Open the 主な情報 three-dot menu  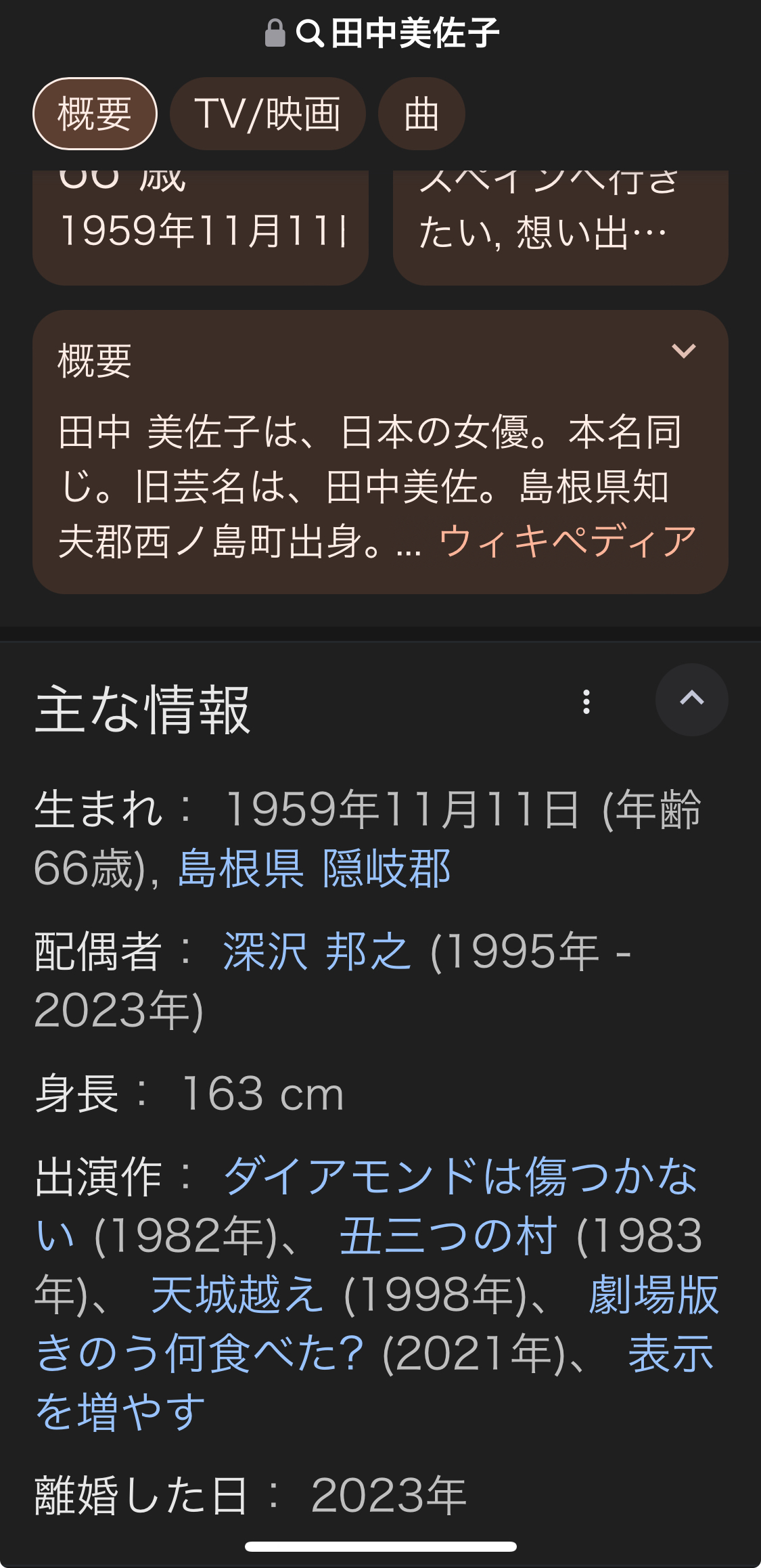[x=586, y=702]
